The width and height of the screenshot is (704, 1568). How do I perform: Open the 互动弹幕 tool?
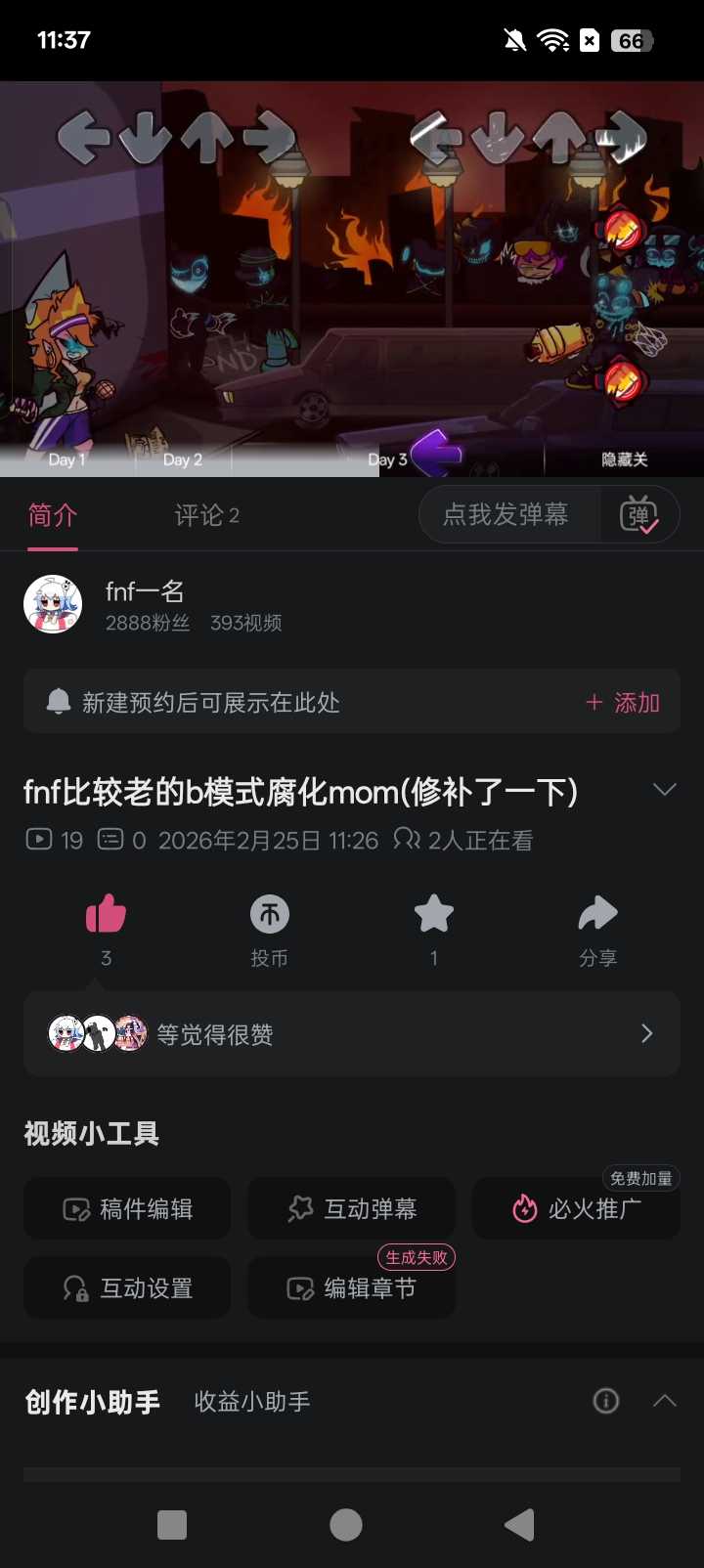[x=352, y=1209]
